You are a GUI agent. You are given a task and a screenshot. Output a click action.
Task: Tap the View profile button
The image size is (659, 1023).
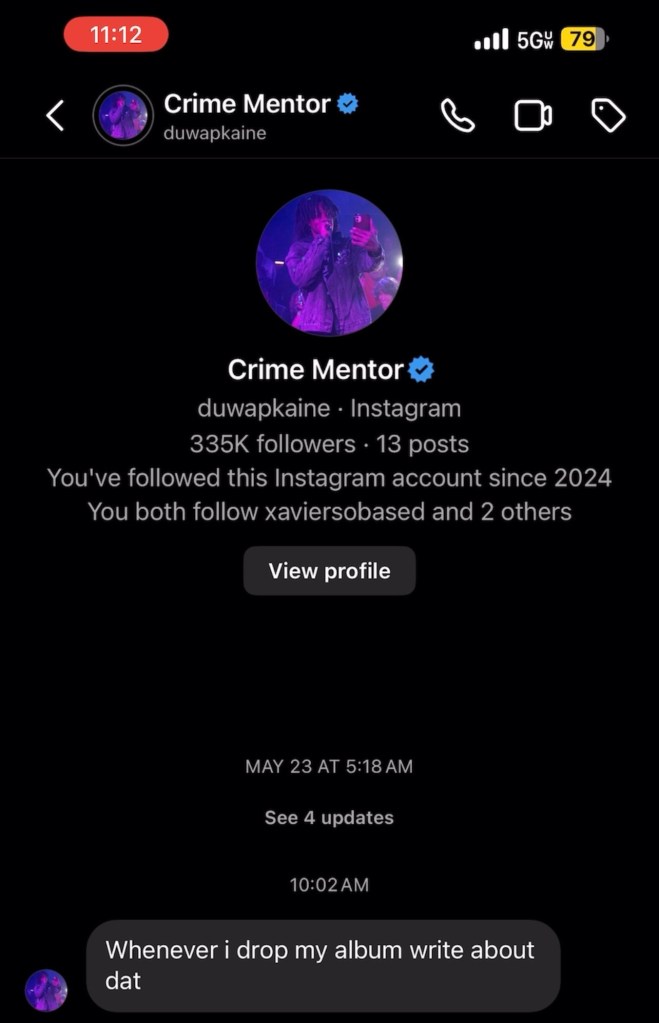[x=329, y=571]
